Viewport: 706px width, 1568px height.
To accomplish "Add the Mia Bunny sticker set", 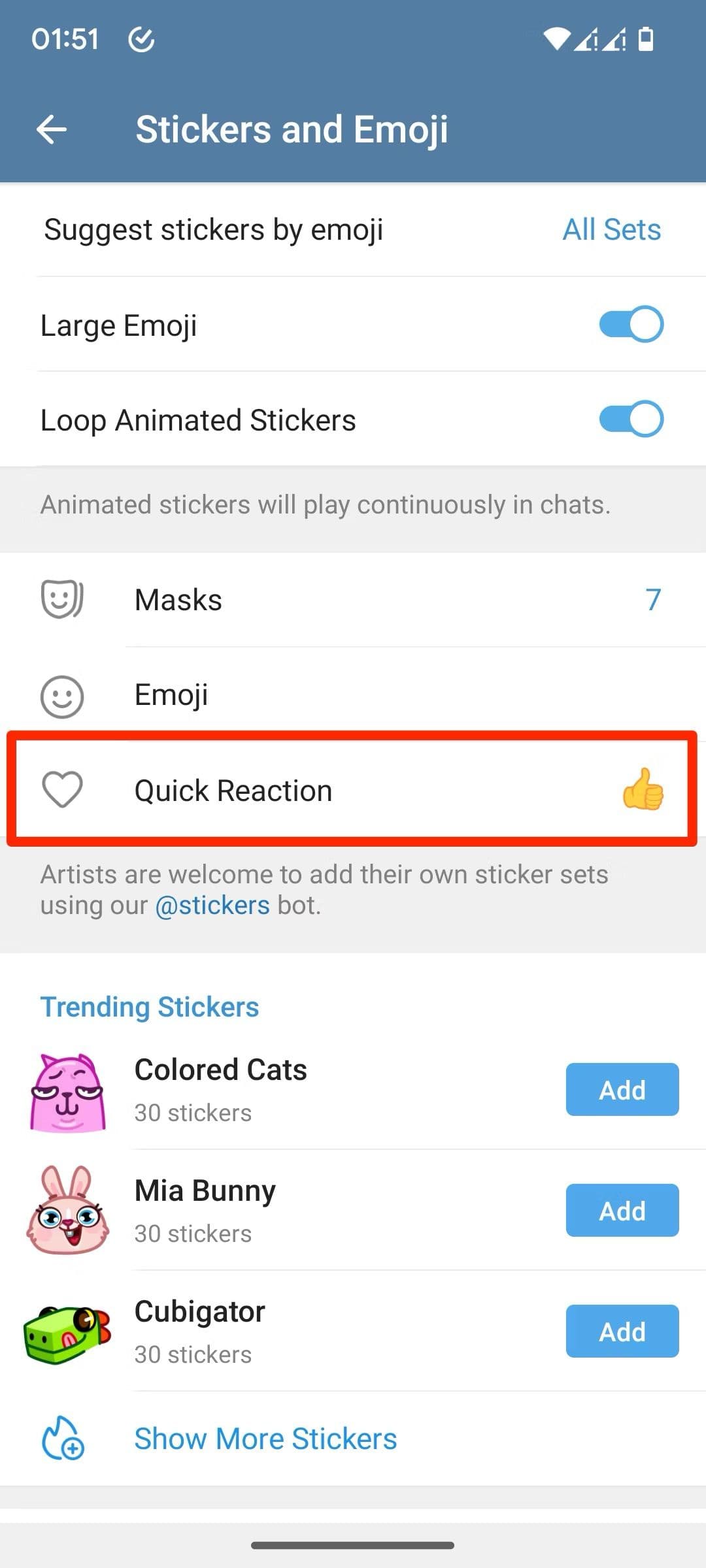I will [622, 1211].
